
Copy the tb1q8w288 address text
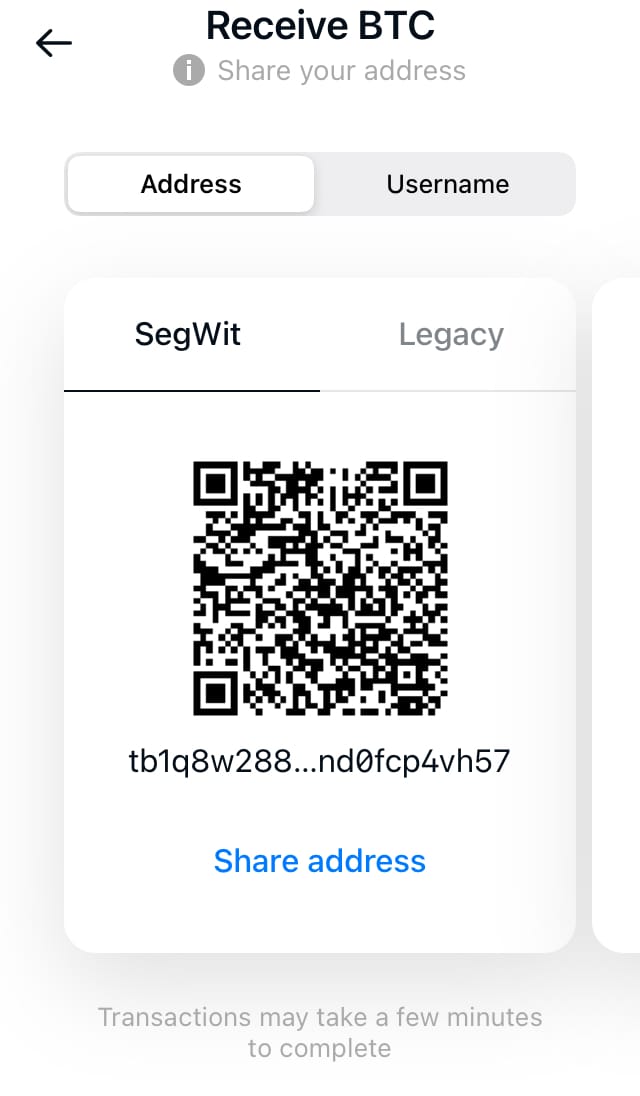(x=319, y=761)
